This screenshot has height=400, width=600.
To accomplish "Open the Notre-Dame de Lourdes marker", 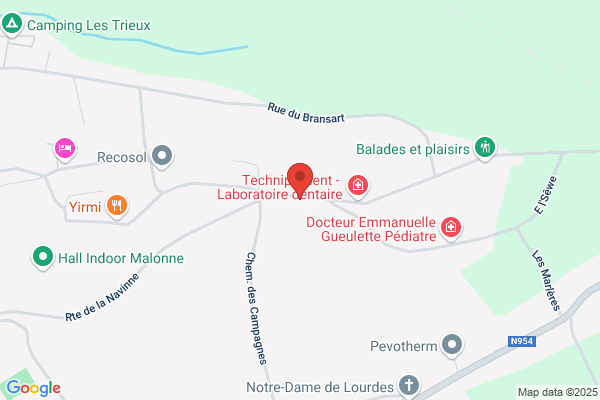I will 409,386.
